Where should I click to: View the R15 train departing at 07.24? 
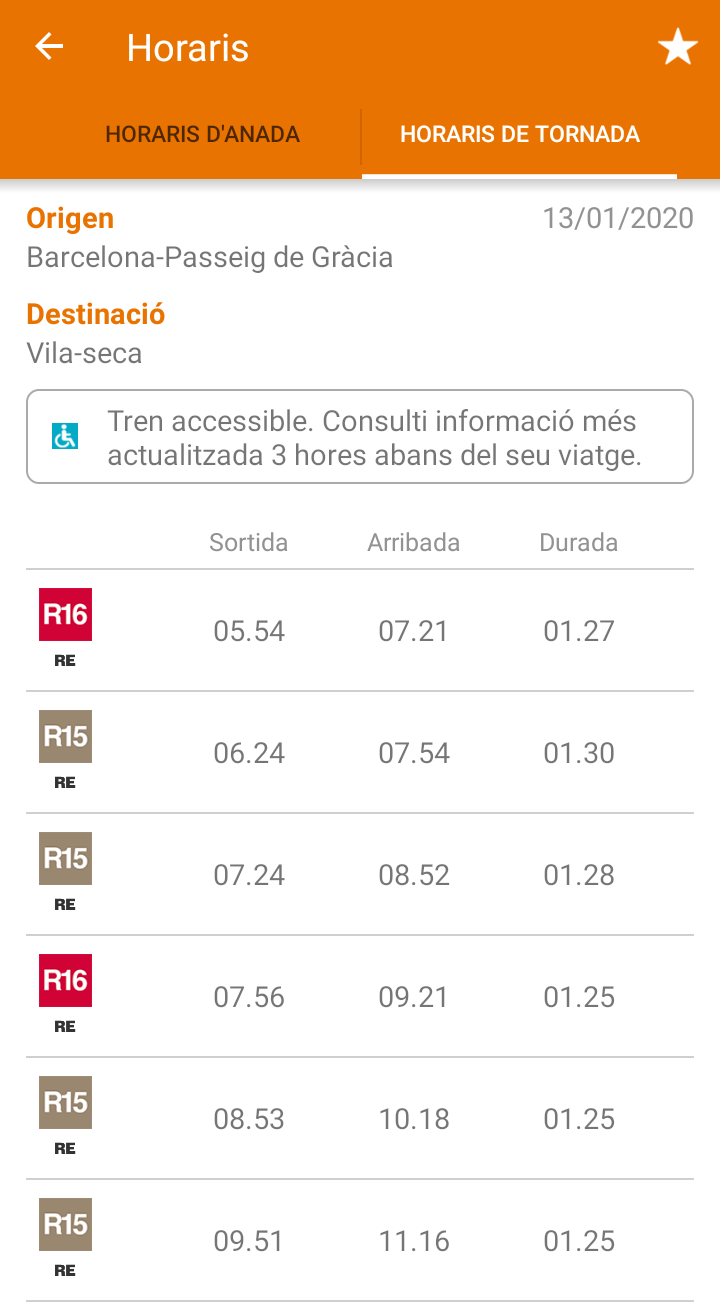coord(360,875)
